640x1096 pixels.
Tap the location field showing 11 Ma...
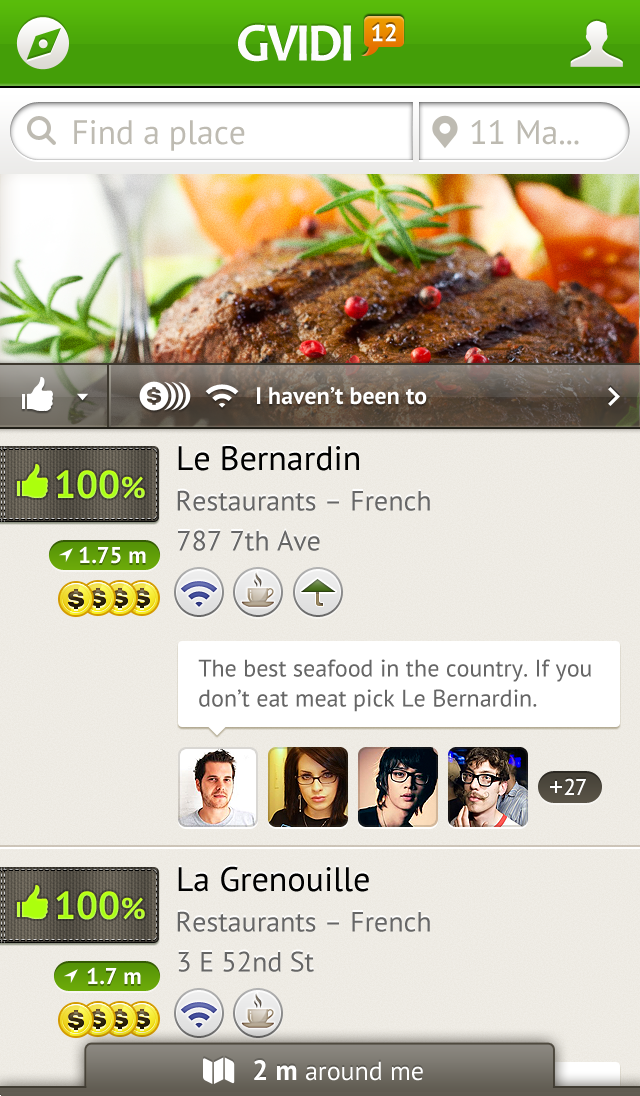[524, 132]
